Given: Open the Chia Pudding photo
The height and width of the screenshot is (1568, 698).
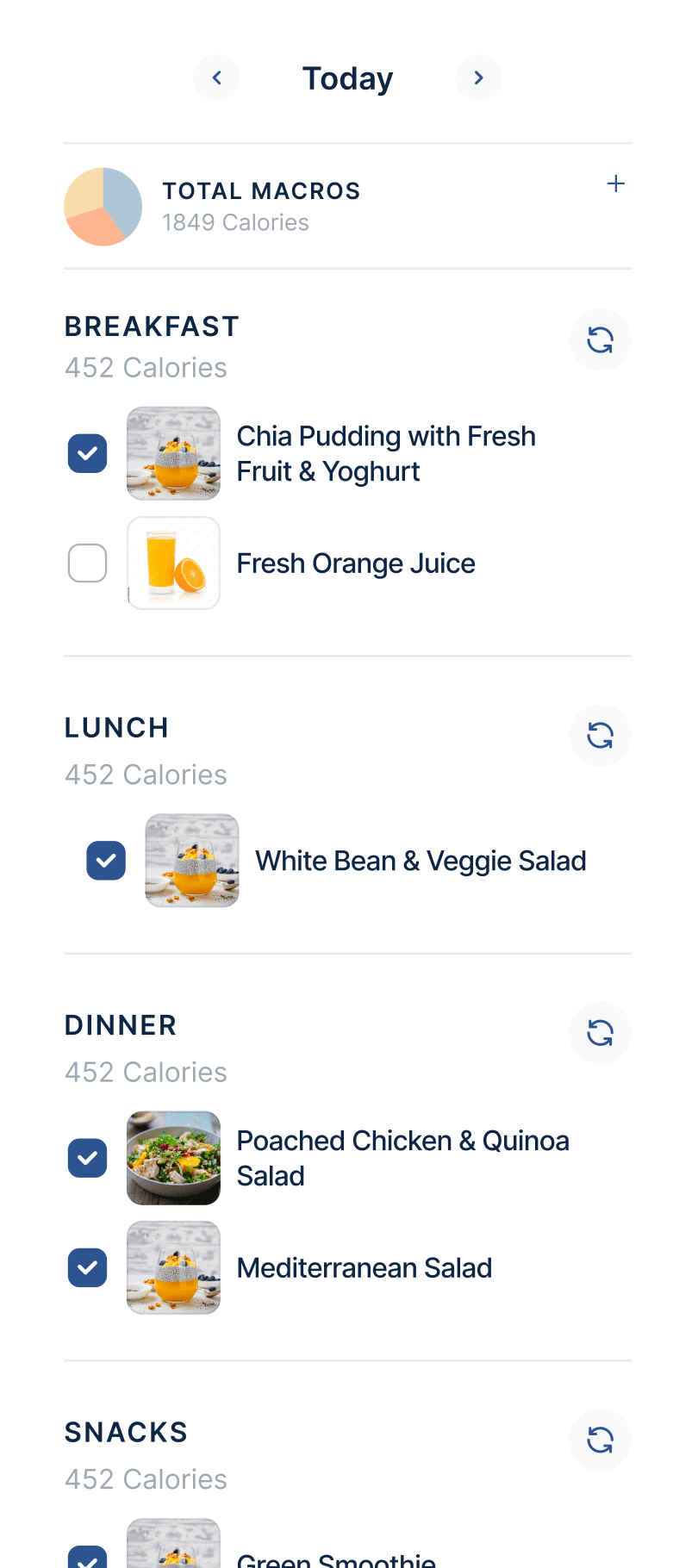Looking at the screenshot, I should click(173, 453).
